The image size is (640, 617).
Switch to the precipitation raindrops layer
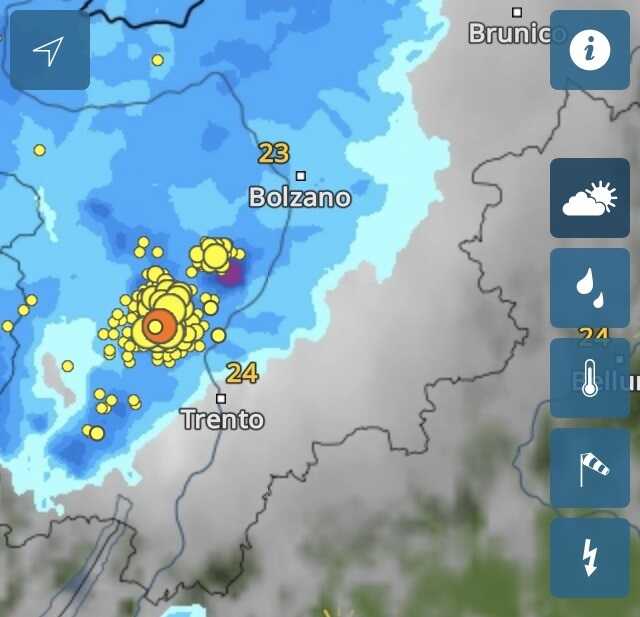pyautogui.click(x=590, y=288)
